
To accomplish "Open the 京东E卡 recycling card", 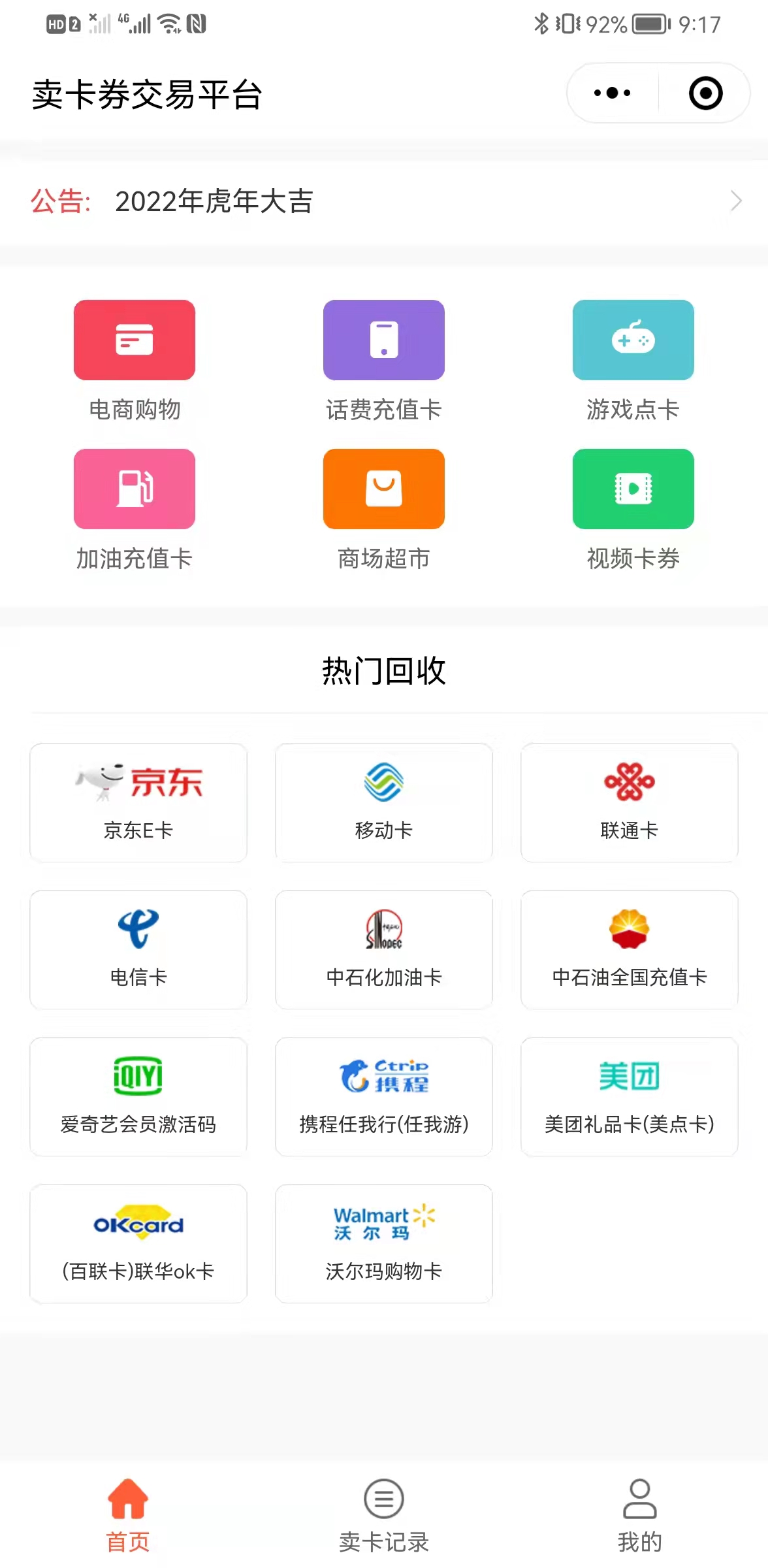I will [138, 802].
